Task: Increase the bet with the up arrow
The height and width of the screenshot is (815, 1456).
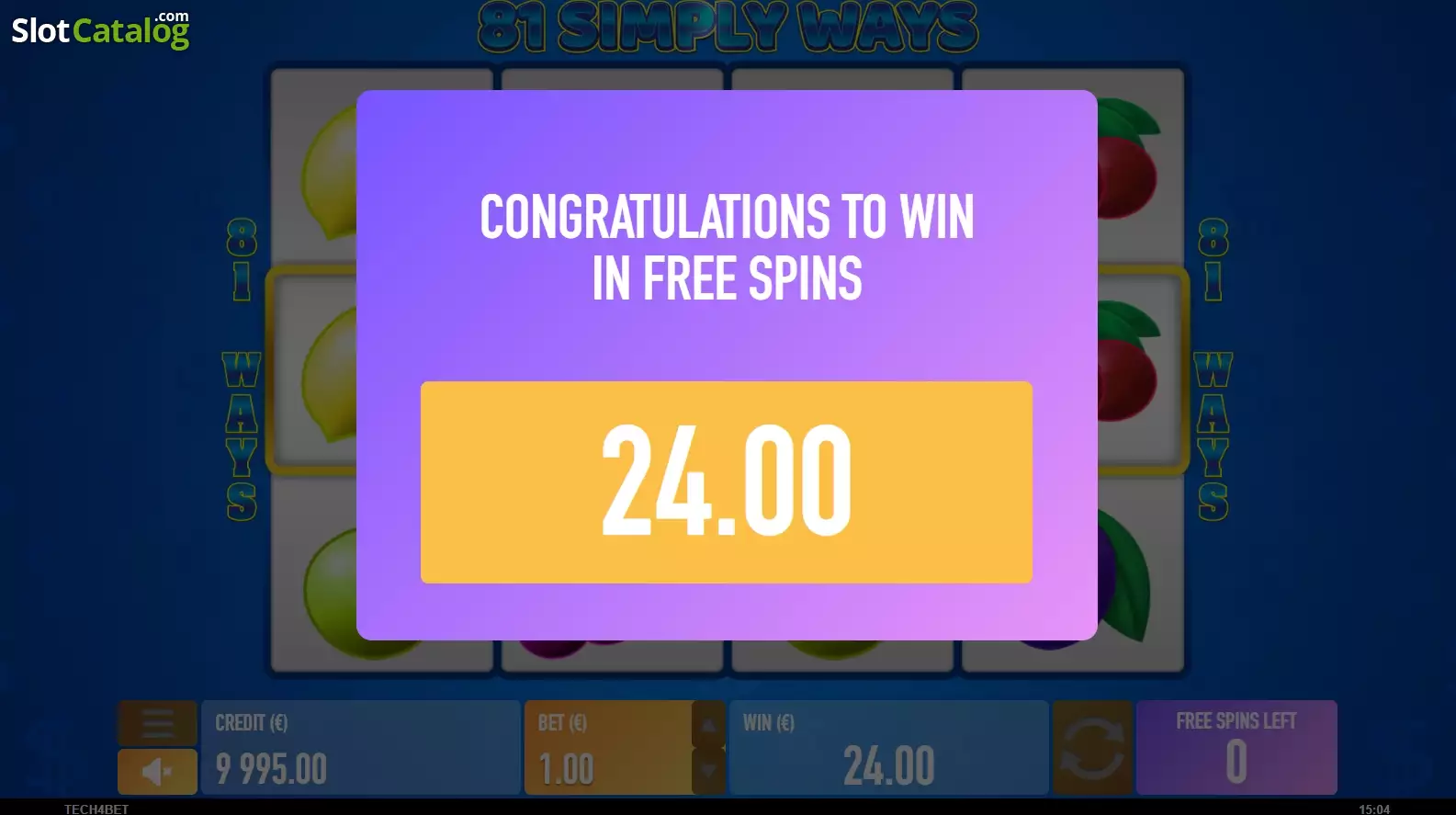Action: click(708, 725)
